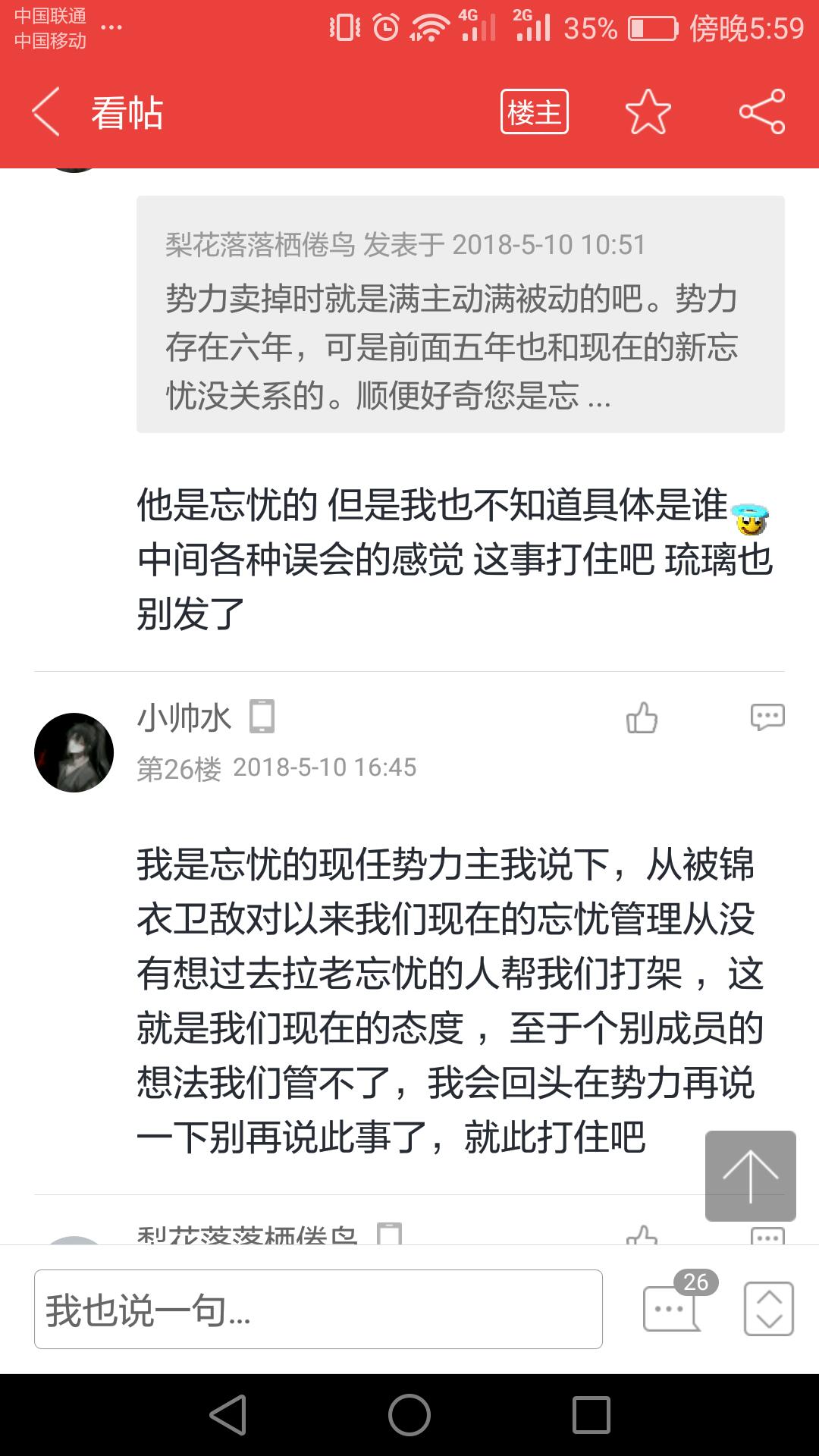Favorite this thread with the star
The width and height of the screenshot is (819, 1456).
648,112
